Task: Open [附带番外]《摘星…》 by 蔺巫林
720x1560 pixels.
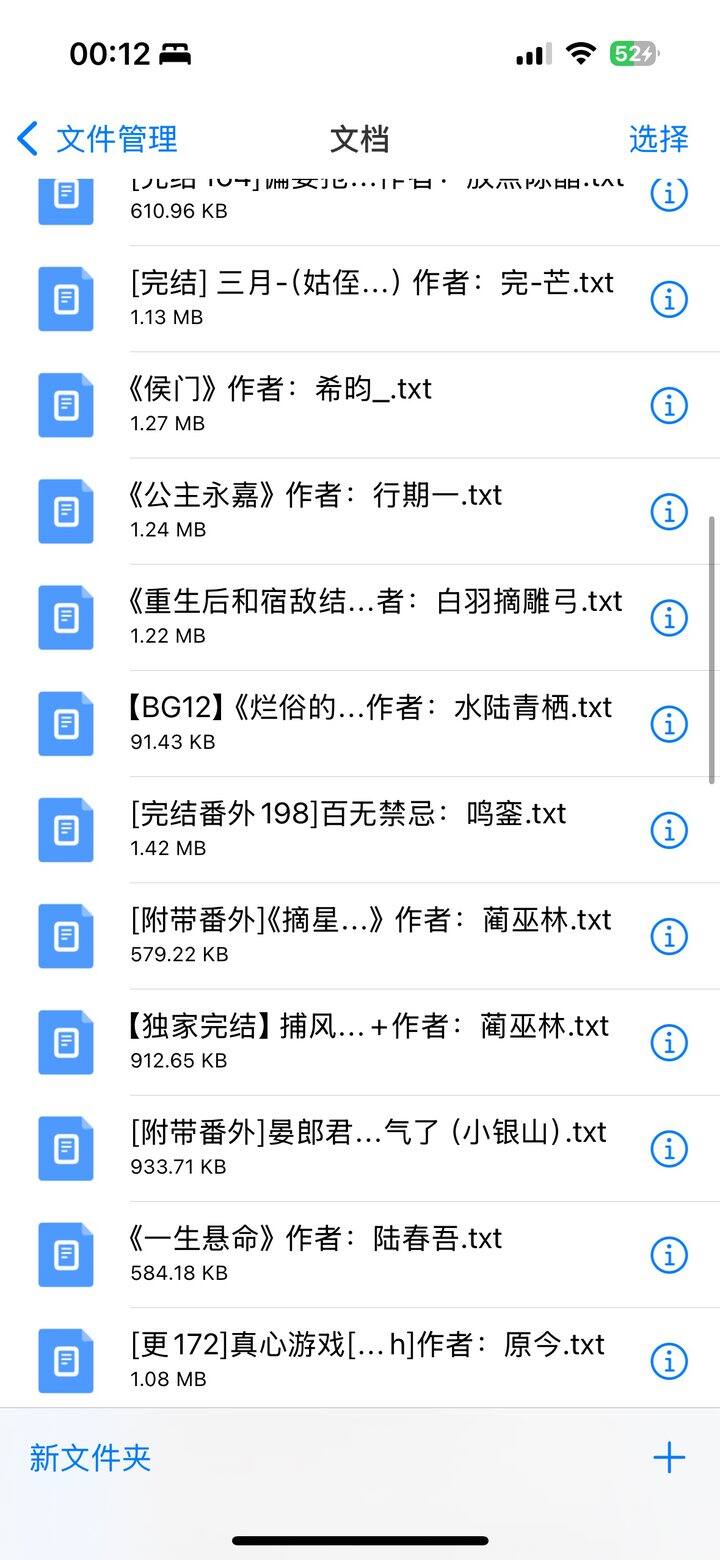Action: tap(370, 934)
